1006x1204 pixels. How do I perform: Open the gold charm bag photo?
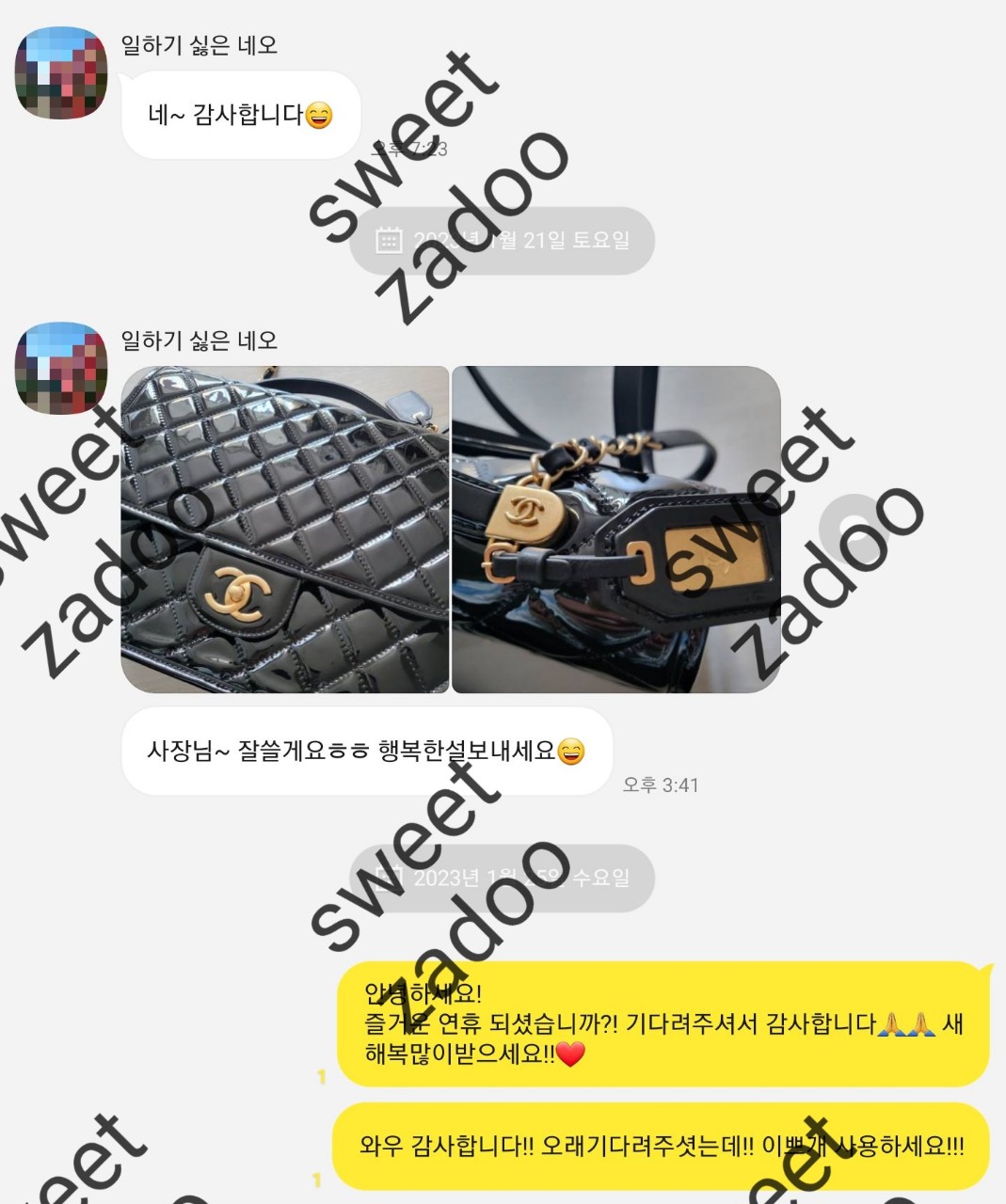coord(616,530)
